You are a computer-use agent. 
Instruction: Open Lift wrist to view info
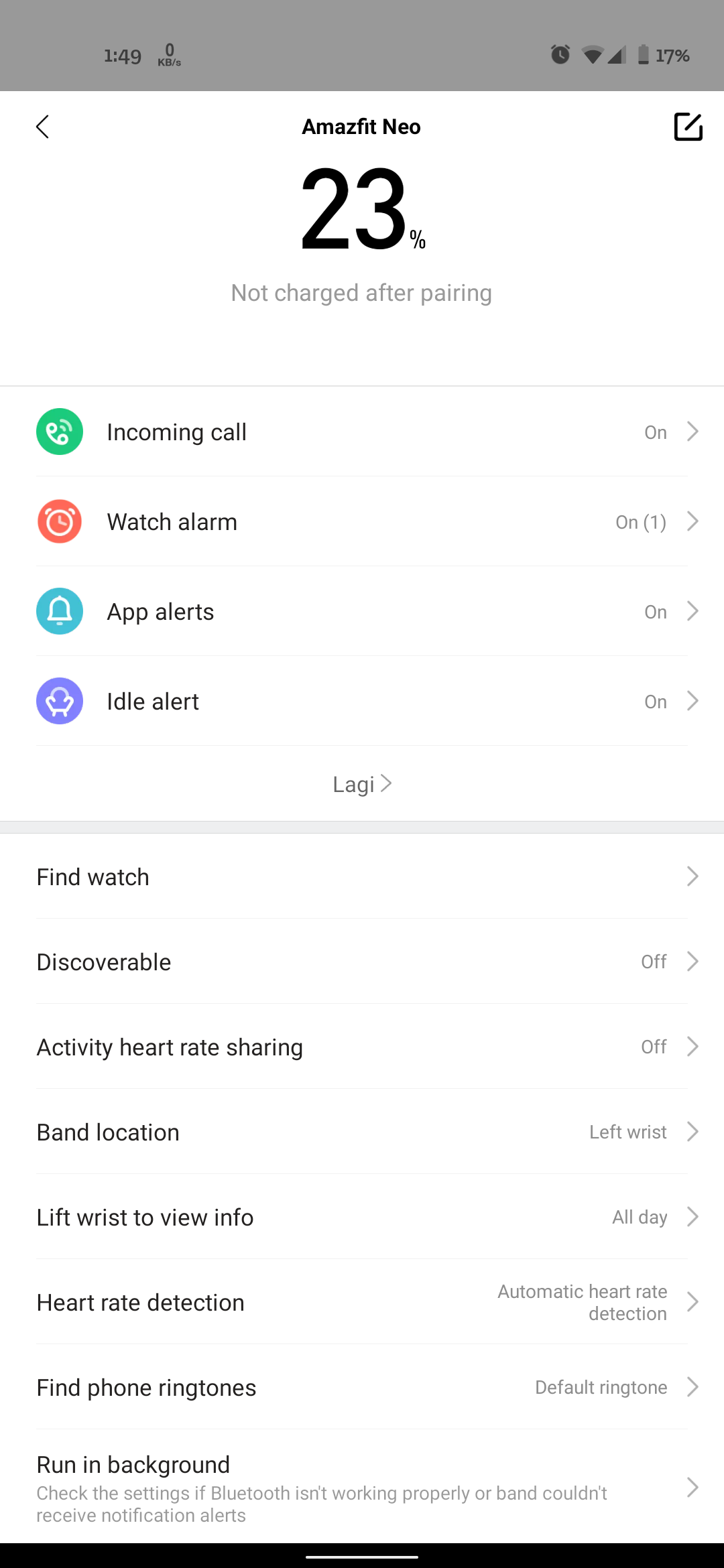362,1218
